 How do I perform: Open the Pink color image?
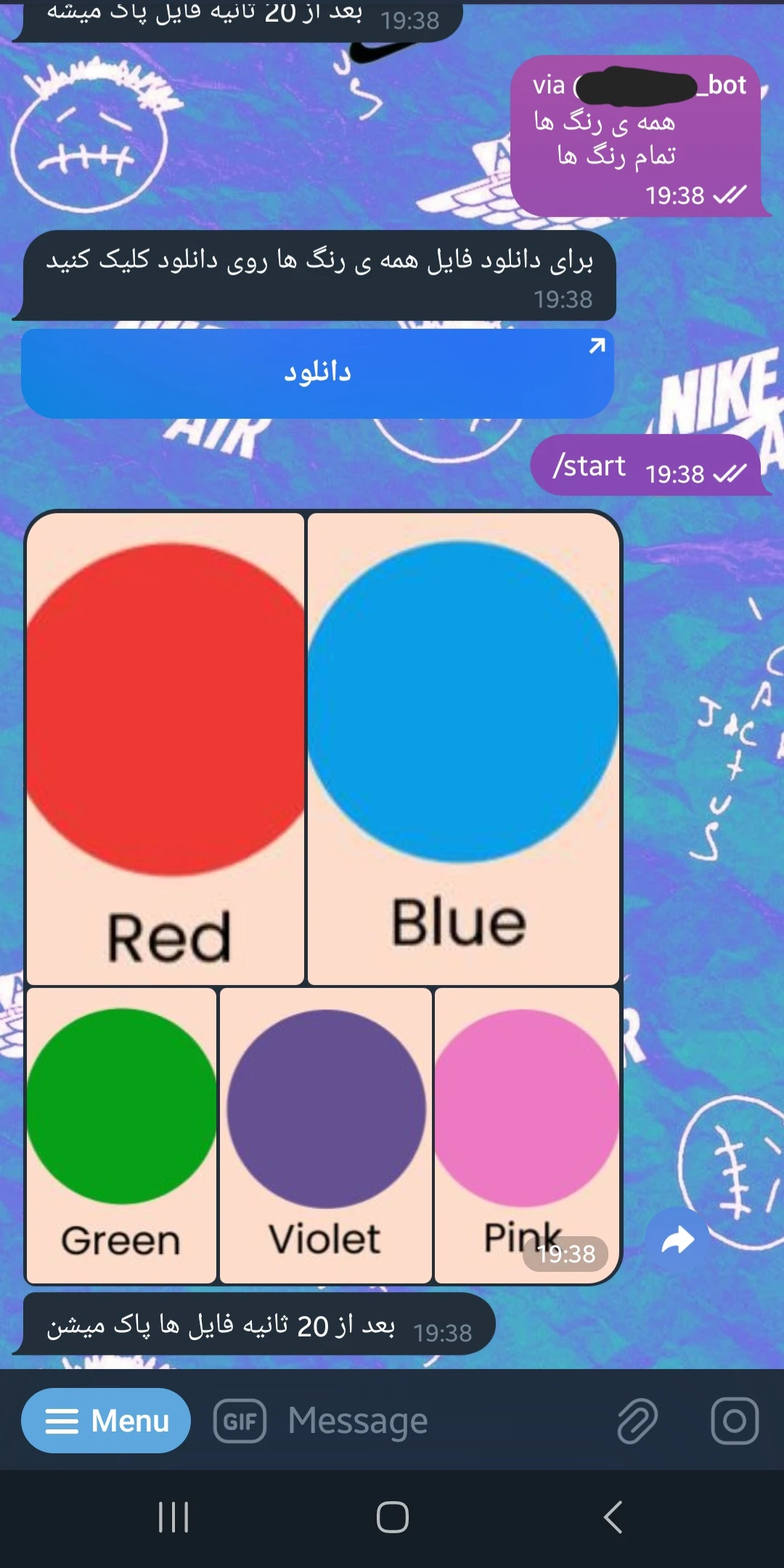point(526,1118)
